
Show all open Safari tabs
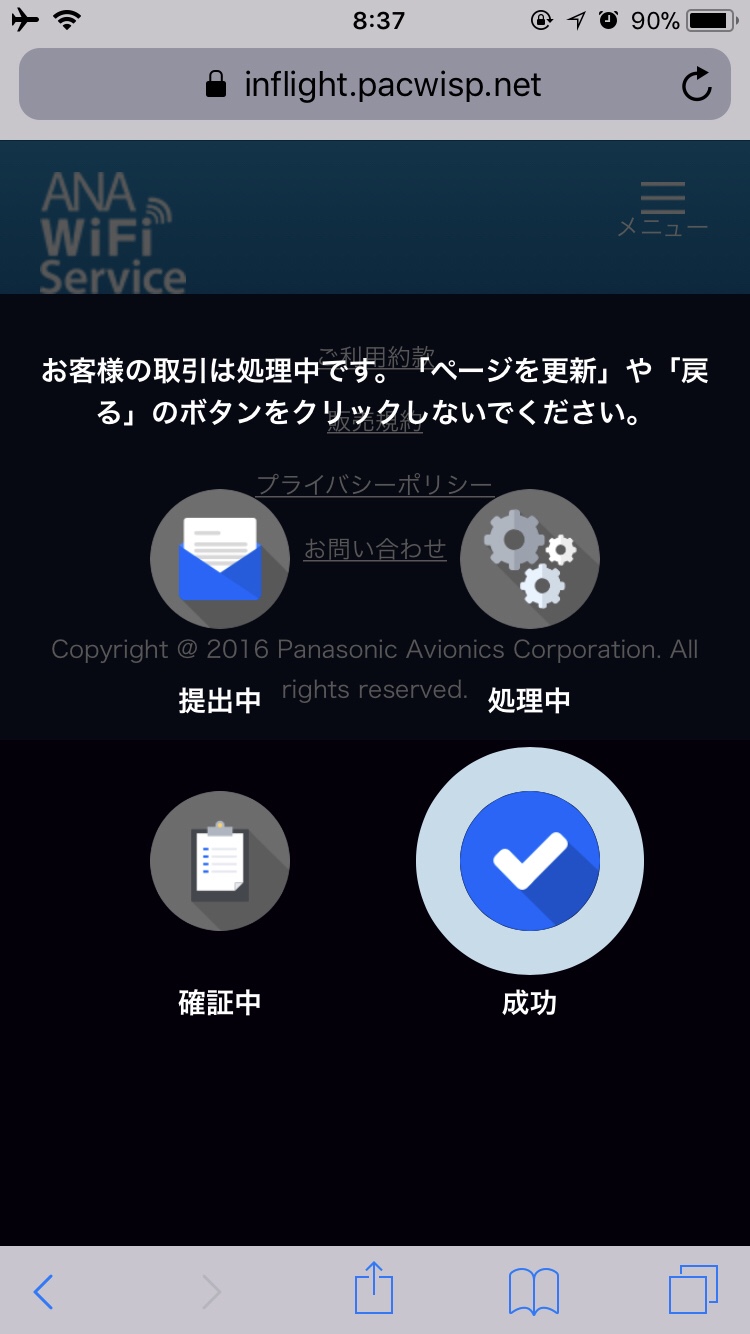tap(693, 1290)
